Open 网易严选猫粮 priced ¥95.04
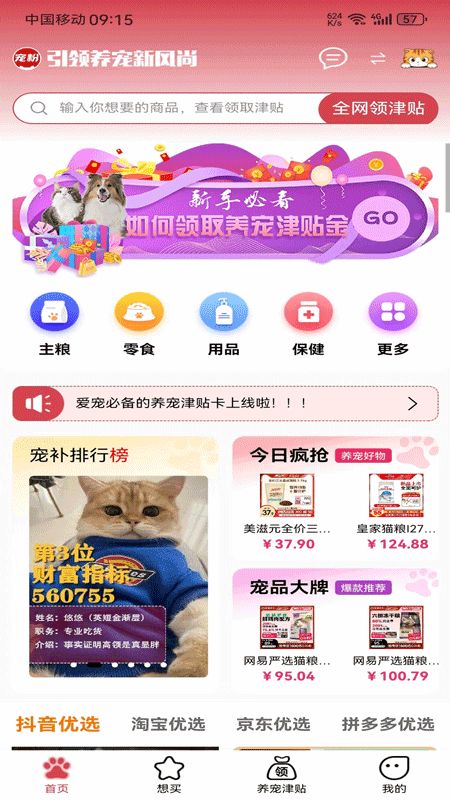This screenshot has height=800, width=450. (x=288, y=644)
